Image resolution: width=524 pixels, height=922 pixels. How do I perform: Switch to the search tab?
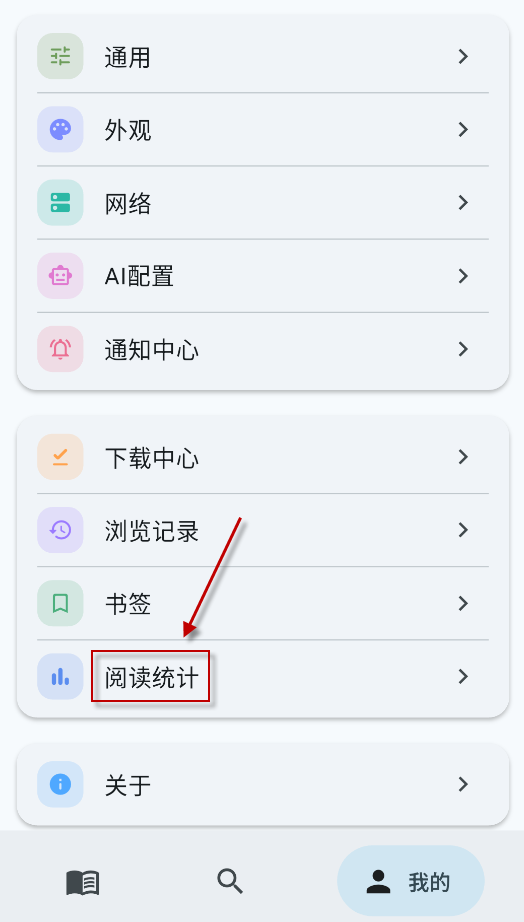coord(230,881)
